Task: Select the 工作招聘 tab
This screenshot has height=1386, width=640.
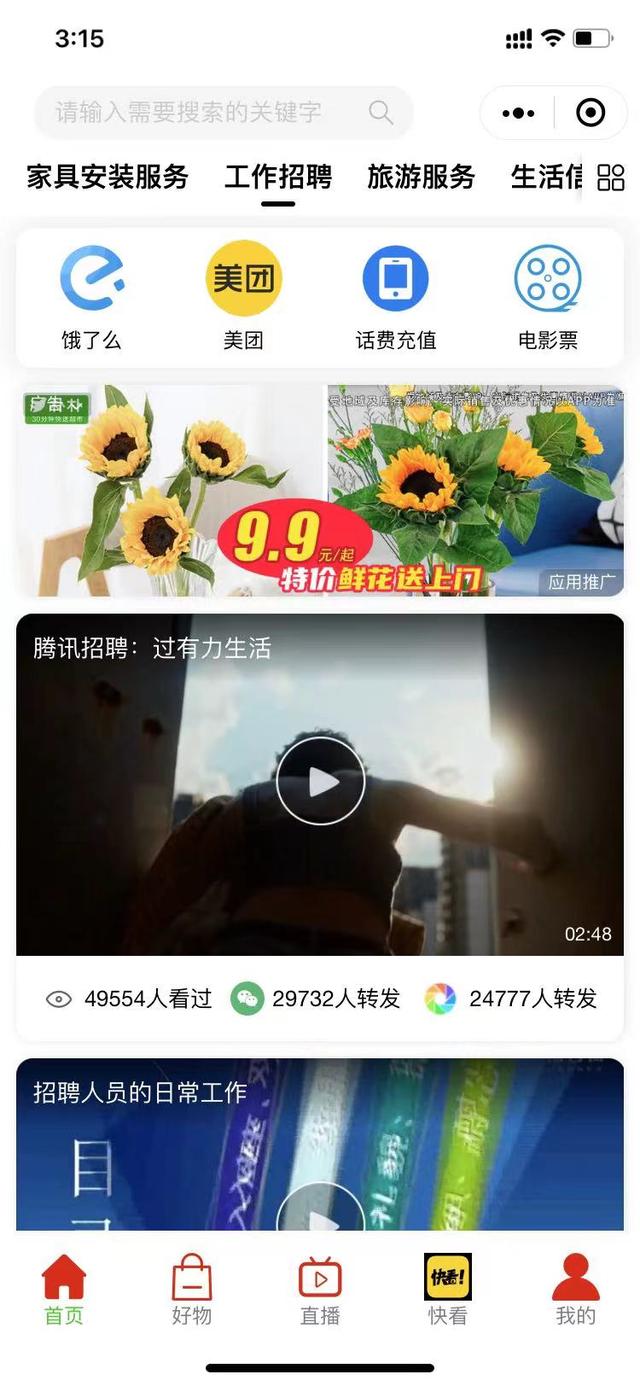Action: point(278,178)
